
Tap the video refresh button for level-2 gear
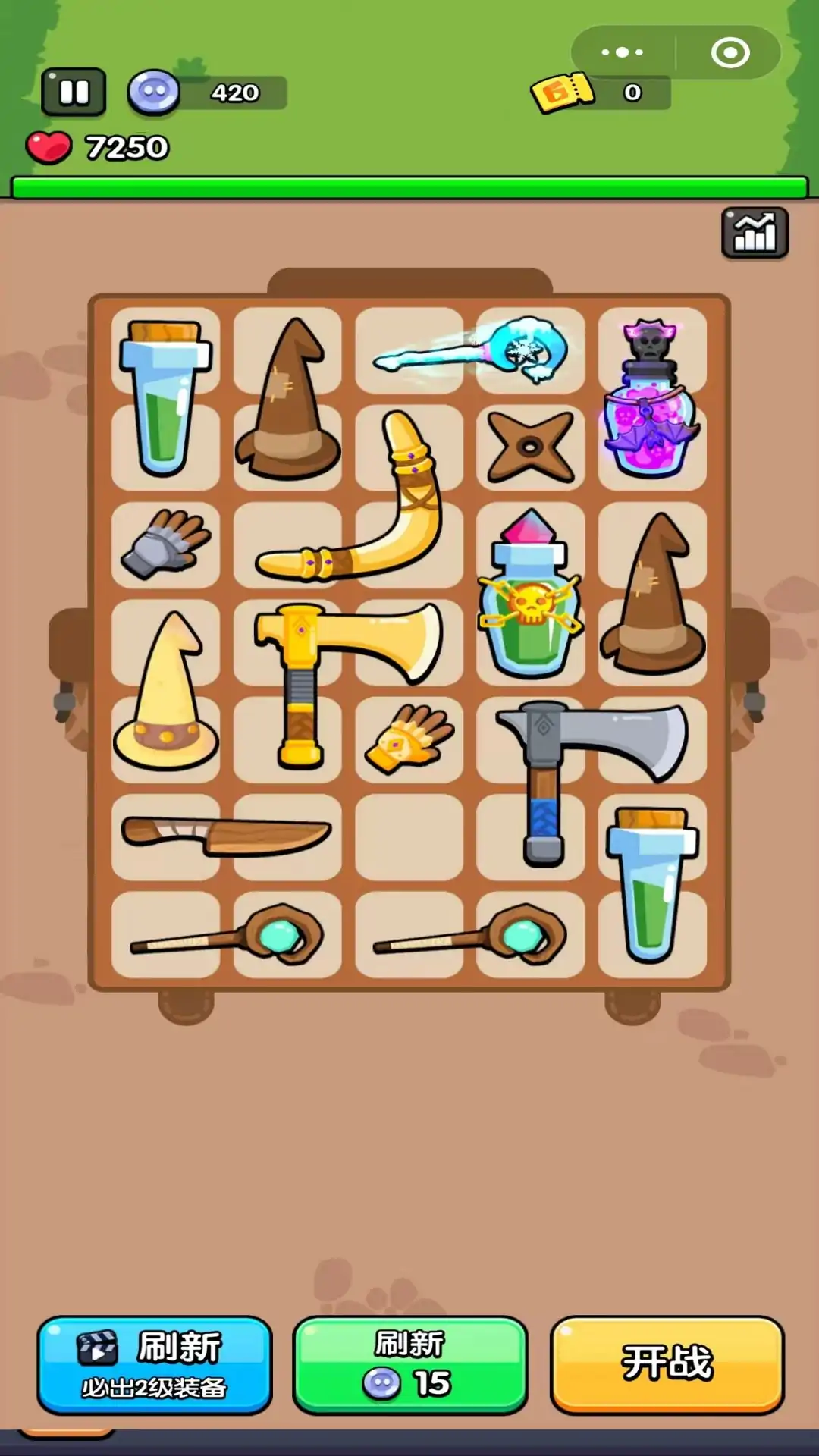155,1365
